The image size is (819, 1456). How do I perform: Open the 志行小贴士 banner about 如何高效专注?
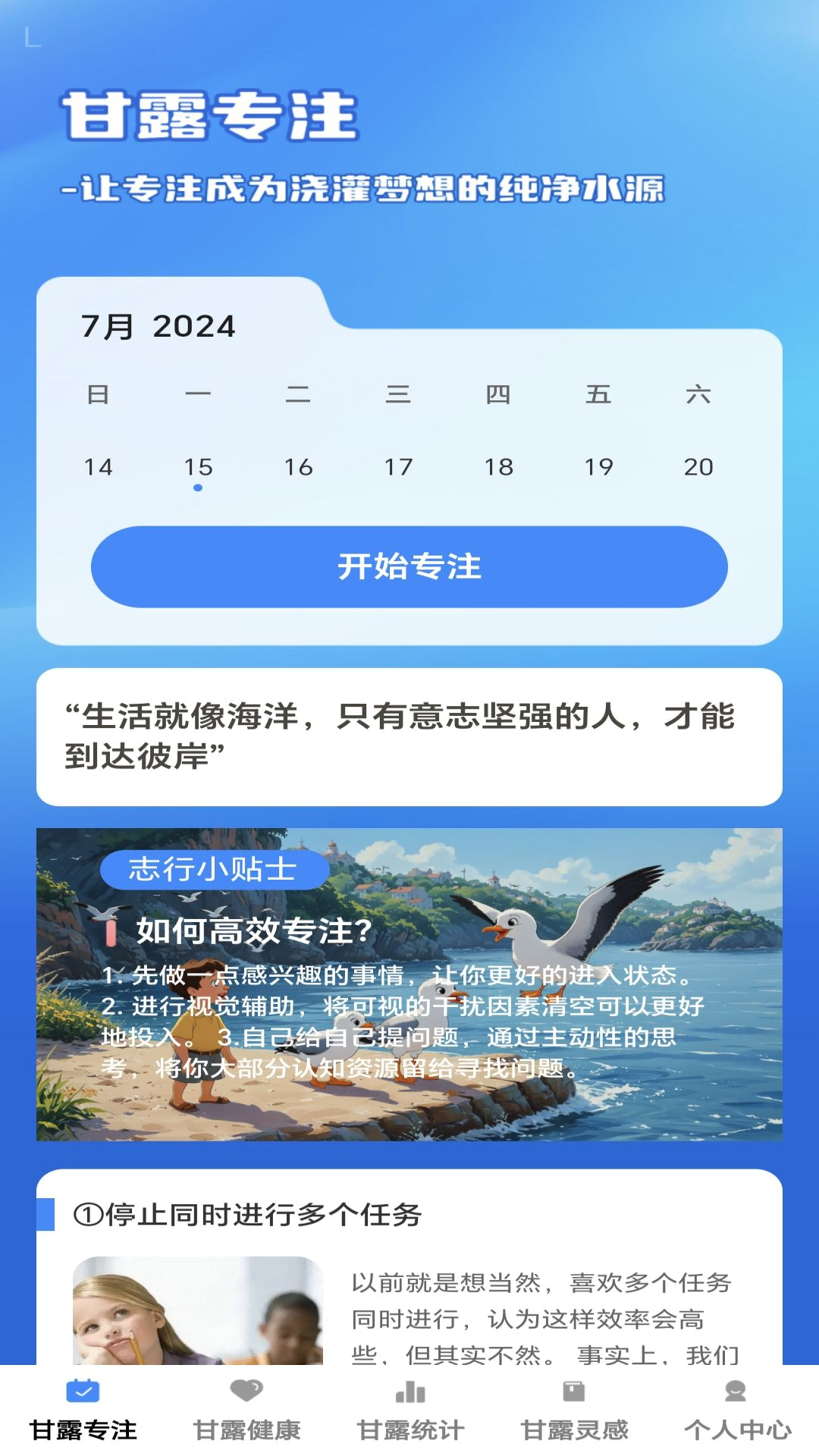[409, 984]
